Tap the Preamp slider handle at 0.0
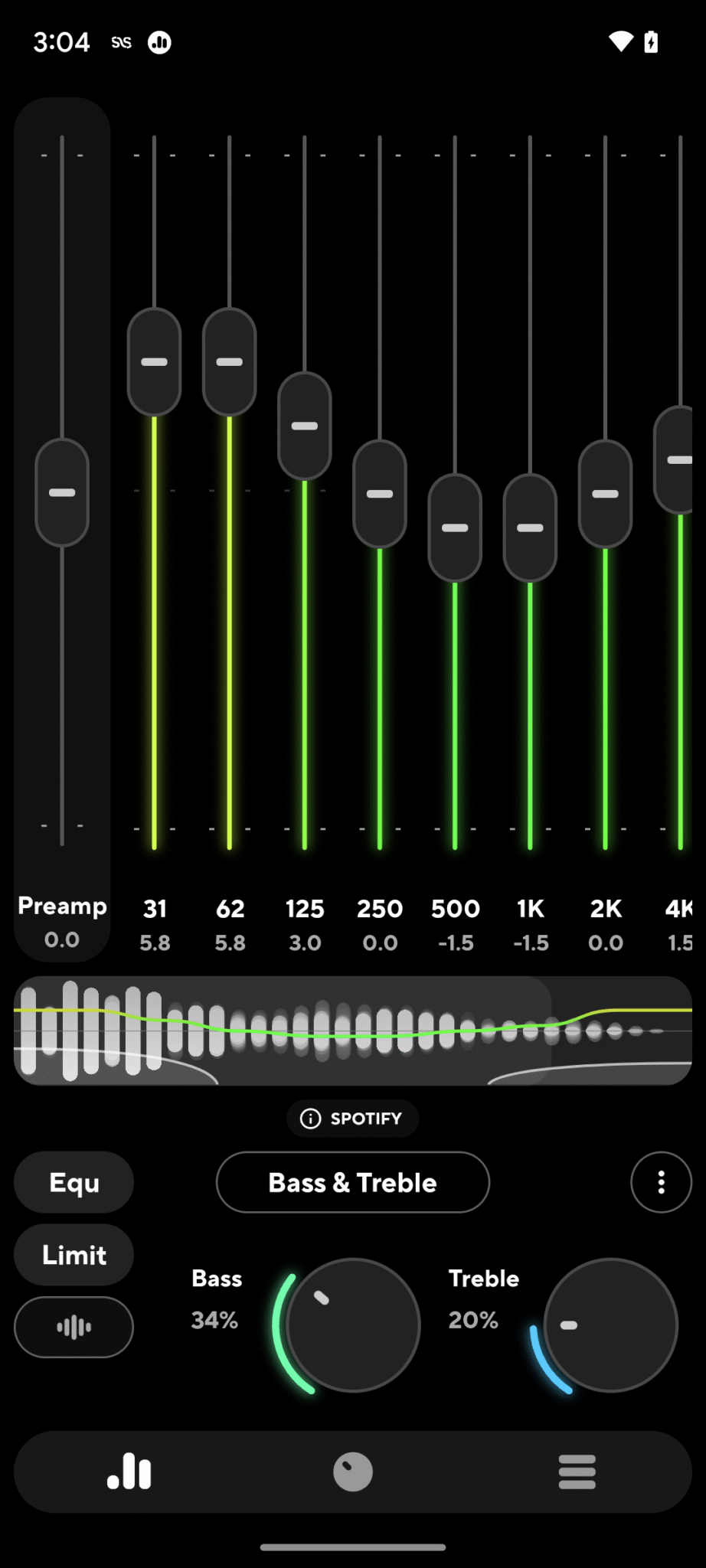706x1568 pixels. pos(61,492)
